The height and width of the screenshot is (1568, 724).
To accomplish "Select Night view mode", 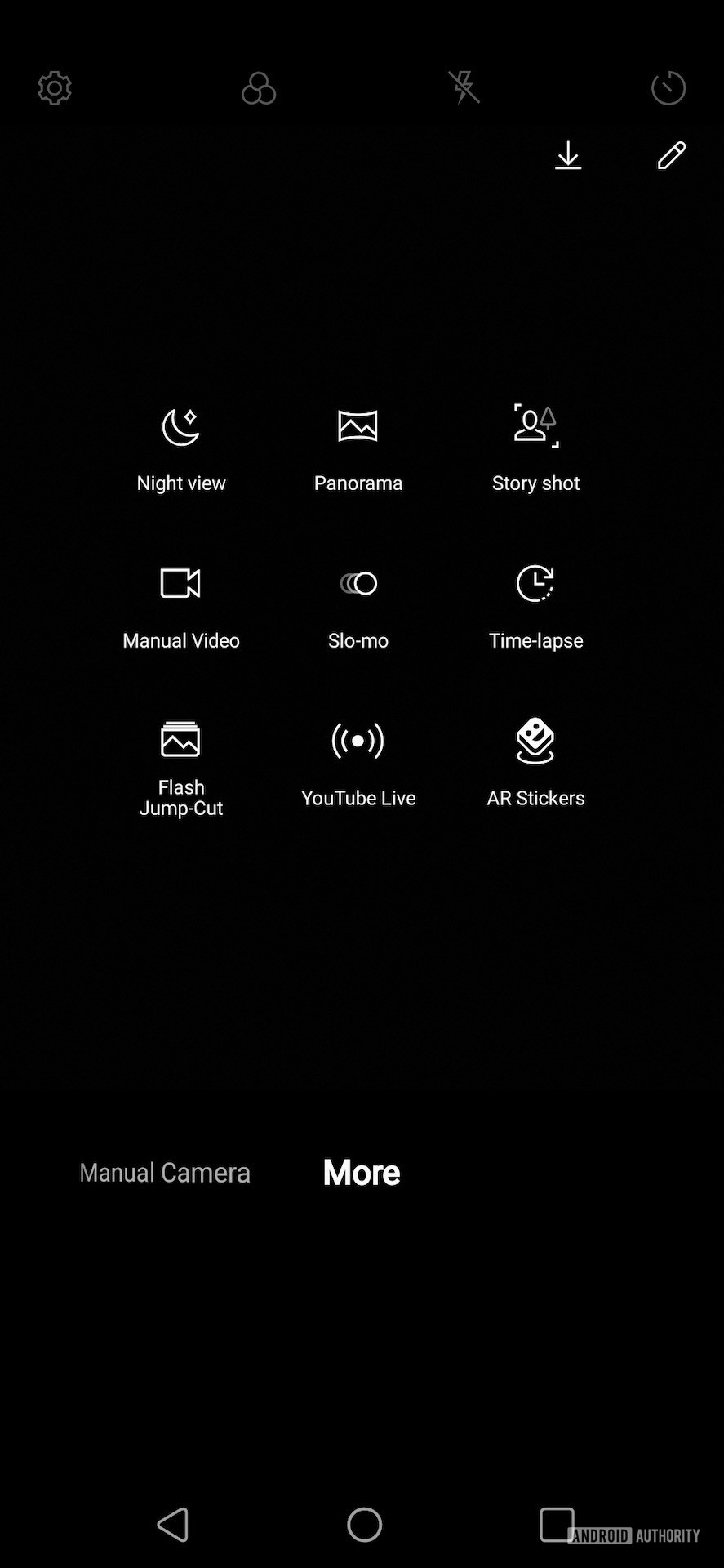I will pyautogui.click(x=181, y=449).
